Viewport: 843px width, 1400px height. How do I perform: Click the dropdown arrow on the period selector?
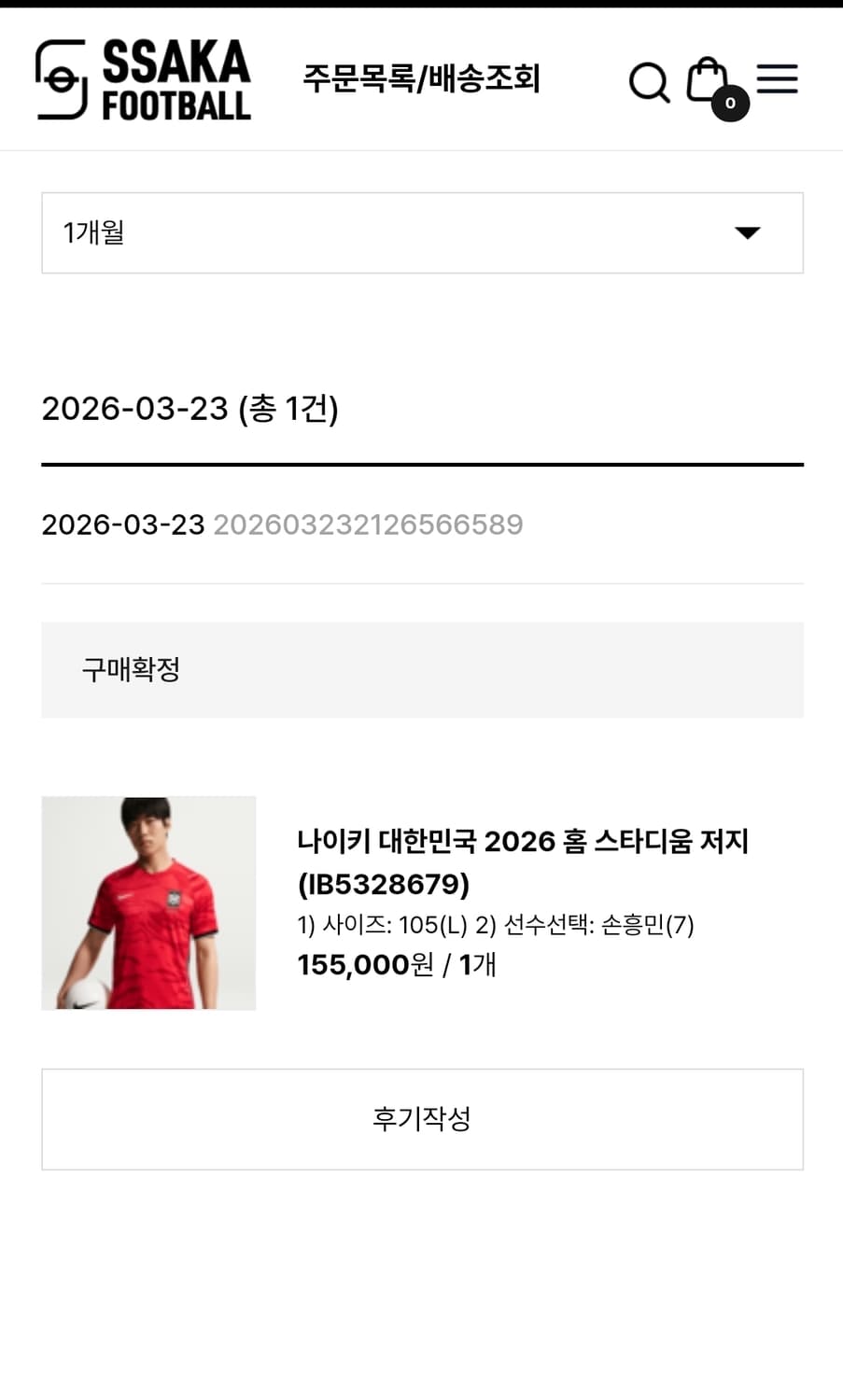tap(746, 233)
